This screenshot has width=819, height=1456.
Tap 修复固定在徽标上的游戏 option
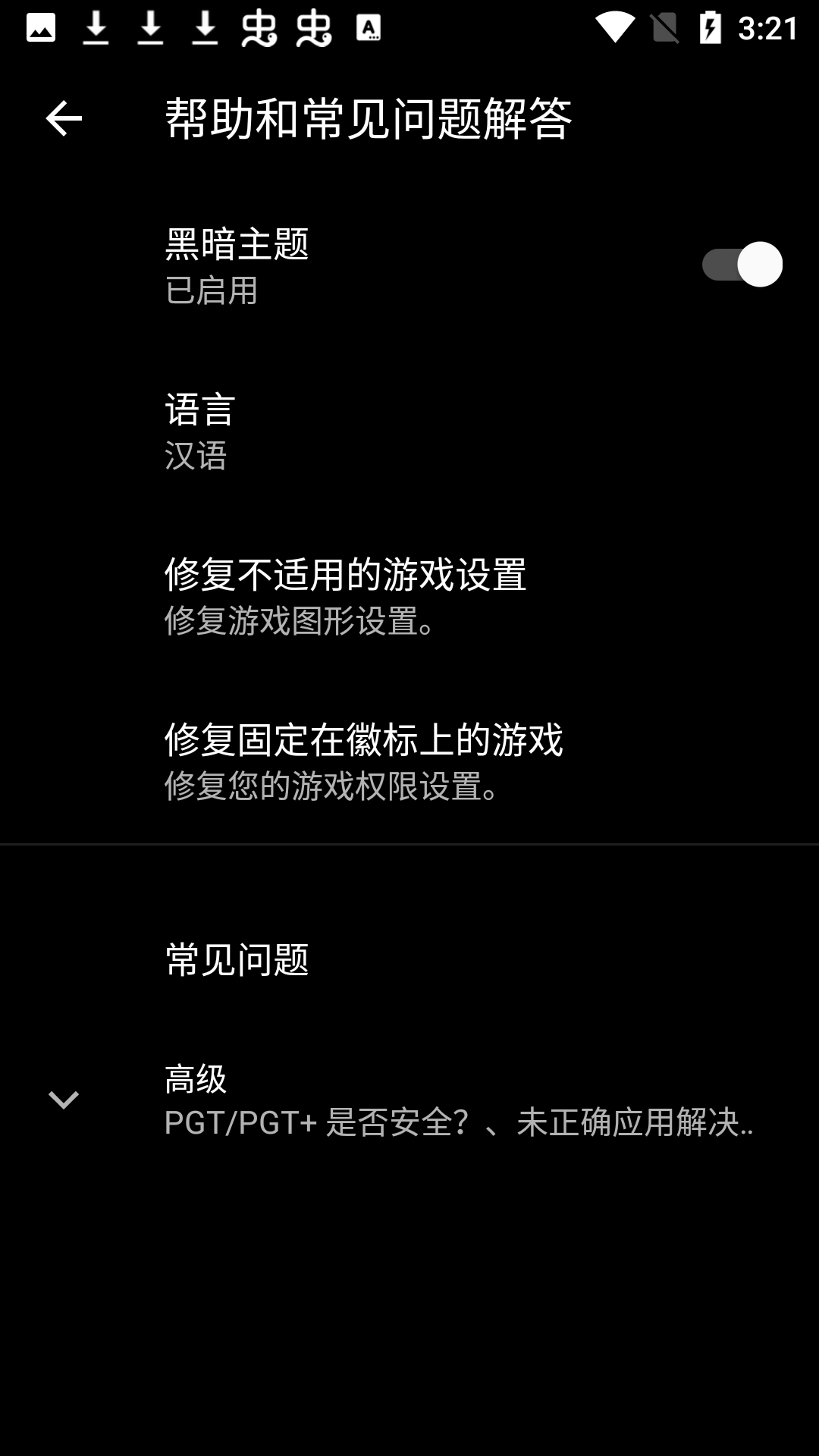point(409,762)
